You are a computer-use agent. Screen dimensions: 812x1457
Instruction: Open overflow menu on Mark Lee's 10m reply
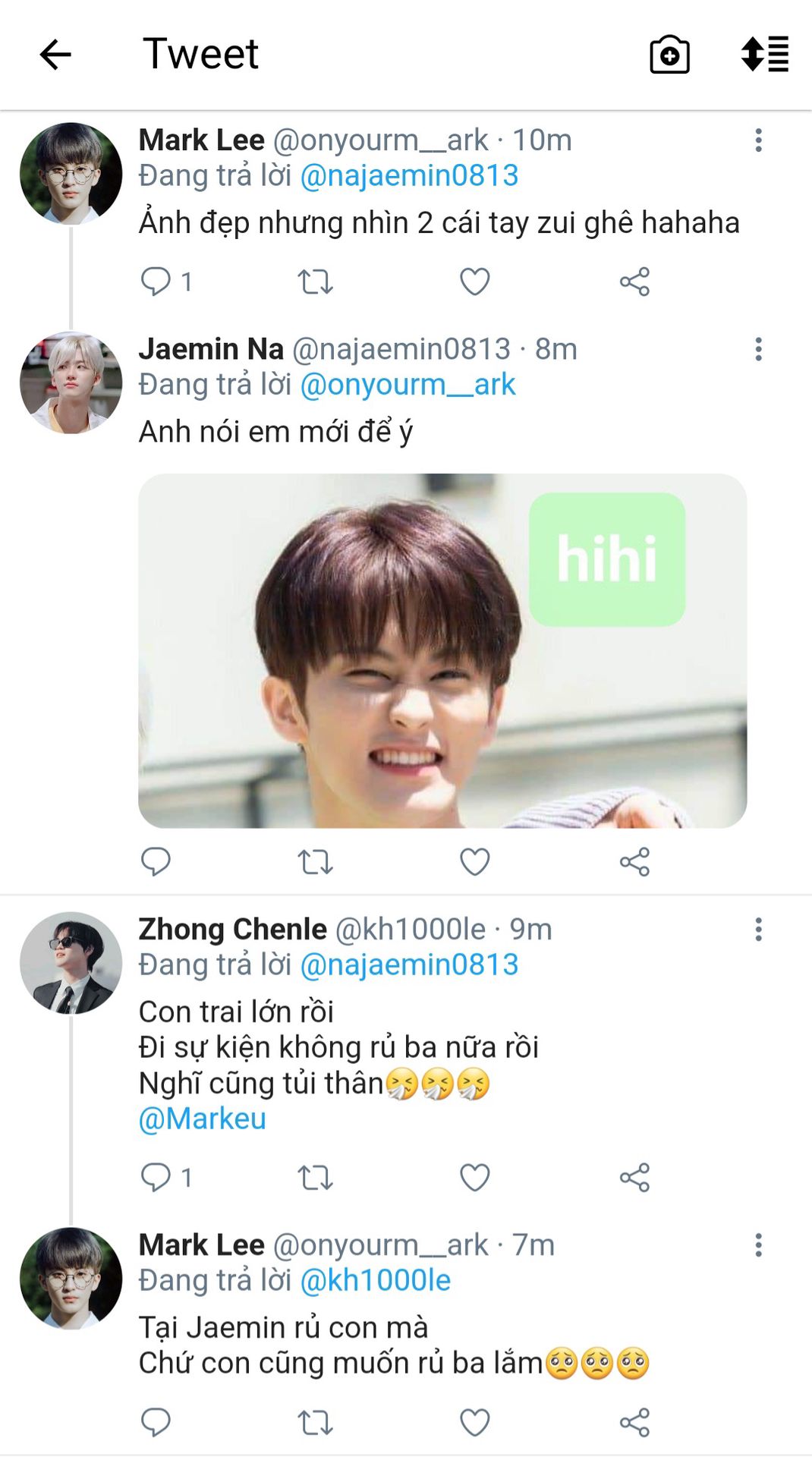(758, 140)
